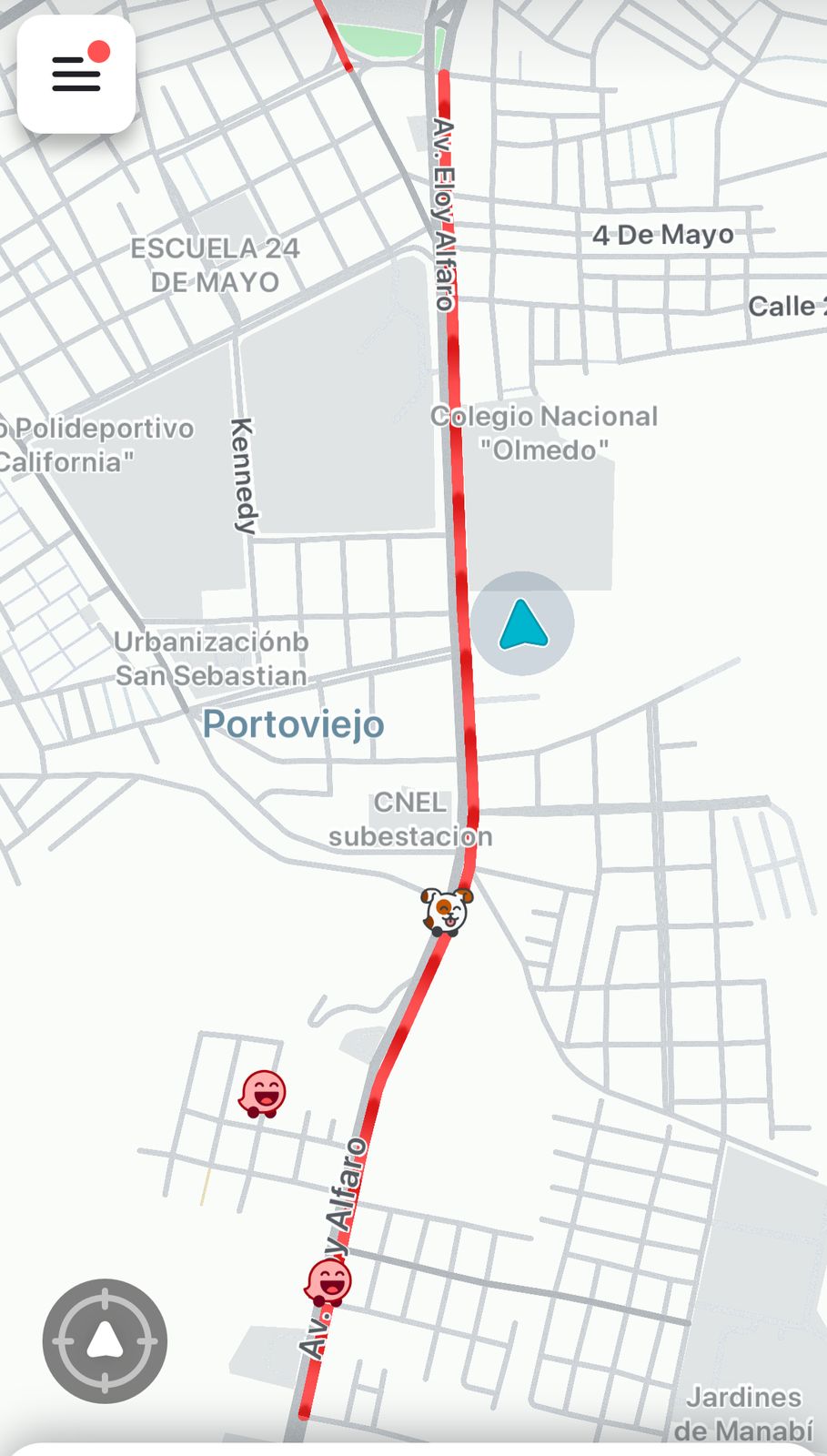Recenter the map with the compass button
Screen dimensions: 827x1456
(105, 1340)
